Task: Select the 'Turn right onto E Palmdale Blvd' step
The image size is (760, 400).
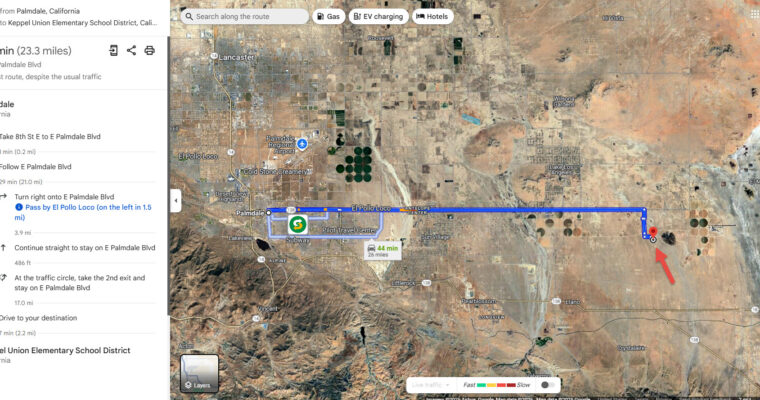Action: click(64, 197)
